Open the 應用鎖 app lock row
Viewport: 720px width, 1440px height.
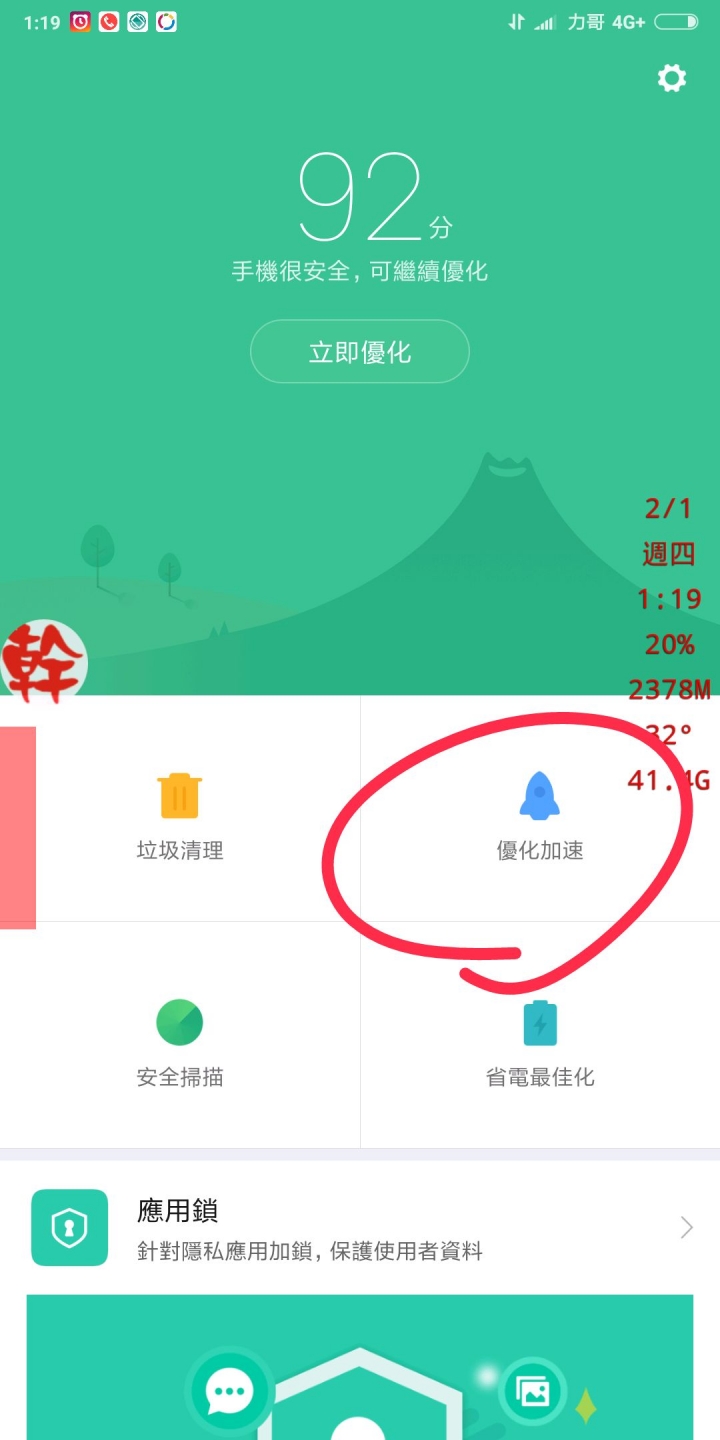pyautogui.click(x=360, y=1228)
